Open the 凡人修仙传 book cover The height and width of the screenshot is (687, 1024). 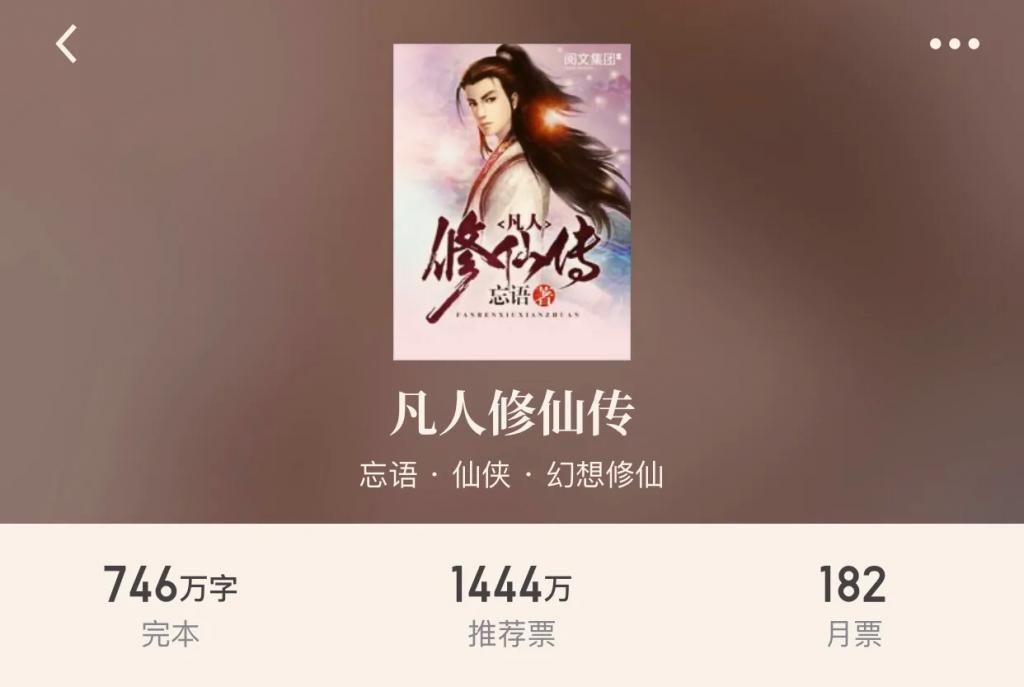click(x=511, y=201)
